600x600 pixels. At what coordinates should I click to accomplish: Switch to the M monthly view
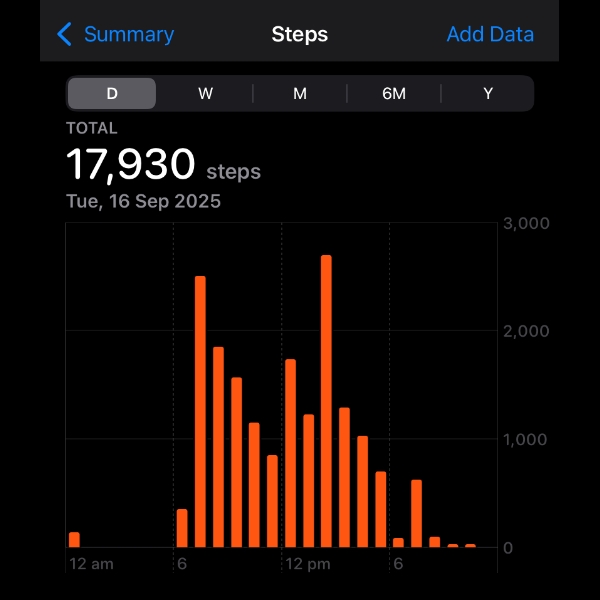click(299, 93)
